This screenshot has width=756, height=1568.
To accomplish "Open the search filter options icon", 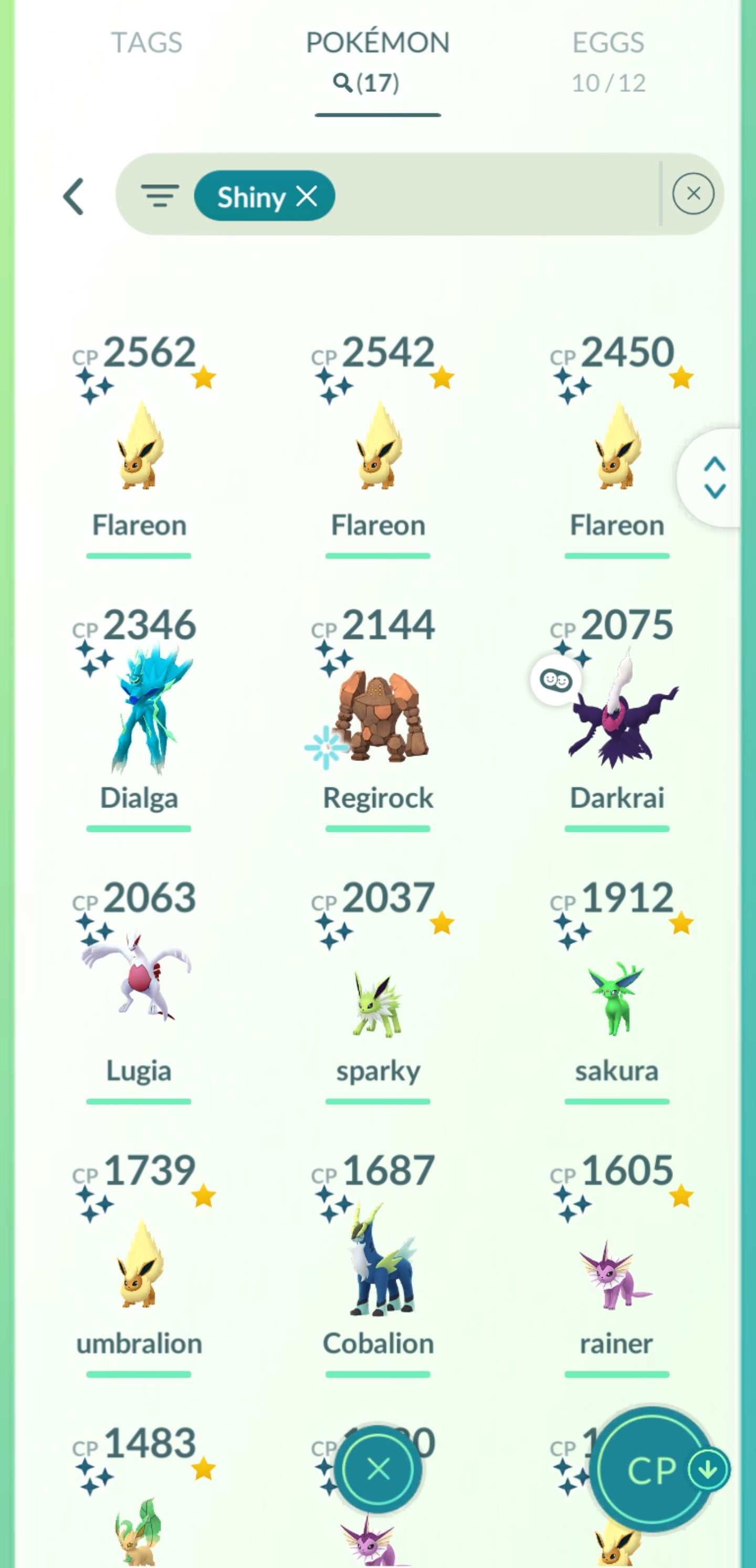I will [160, 196].
